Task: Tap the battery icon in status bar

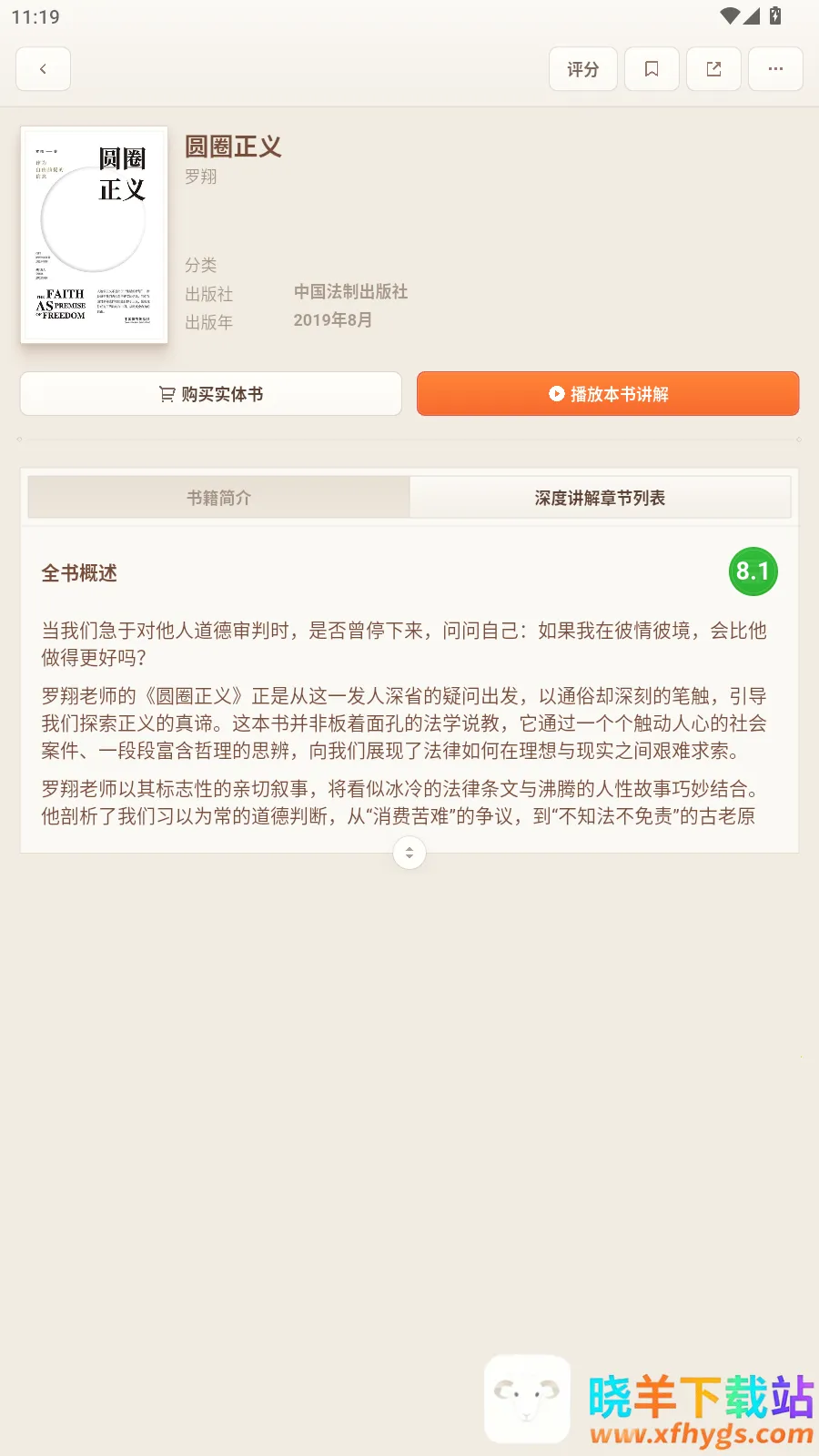Action: pyautogui.click(x=774, y=15)
